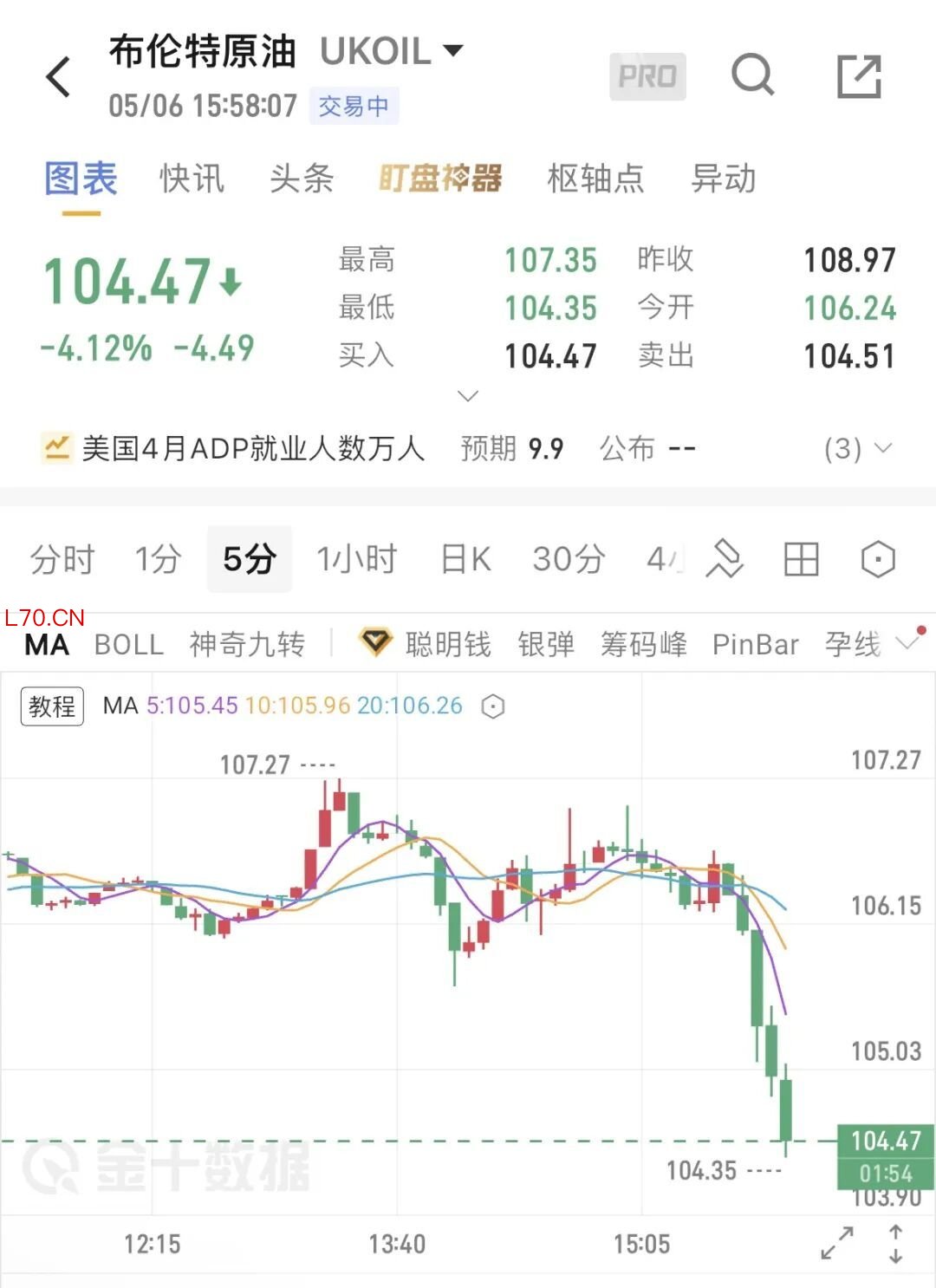
Task: Expand more quote details chevron
Action: (468, 396)
